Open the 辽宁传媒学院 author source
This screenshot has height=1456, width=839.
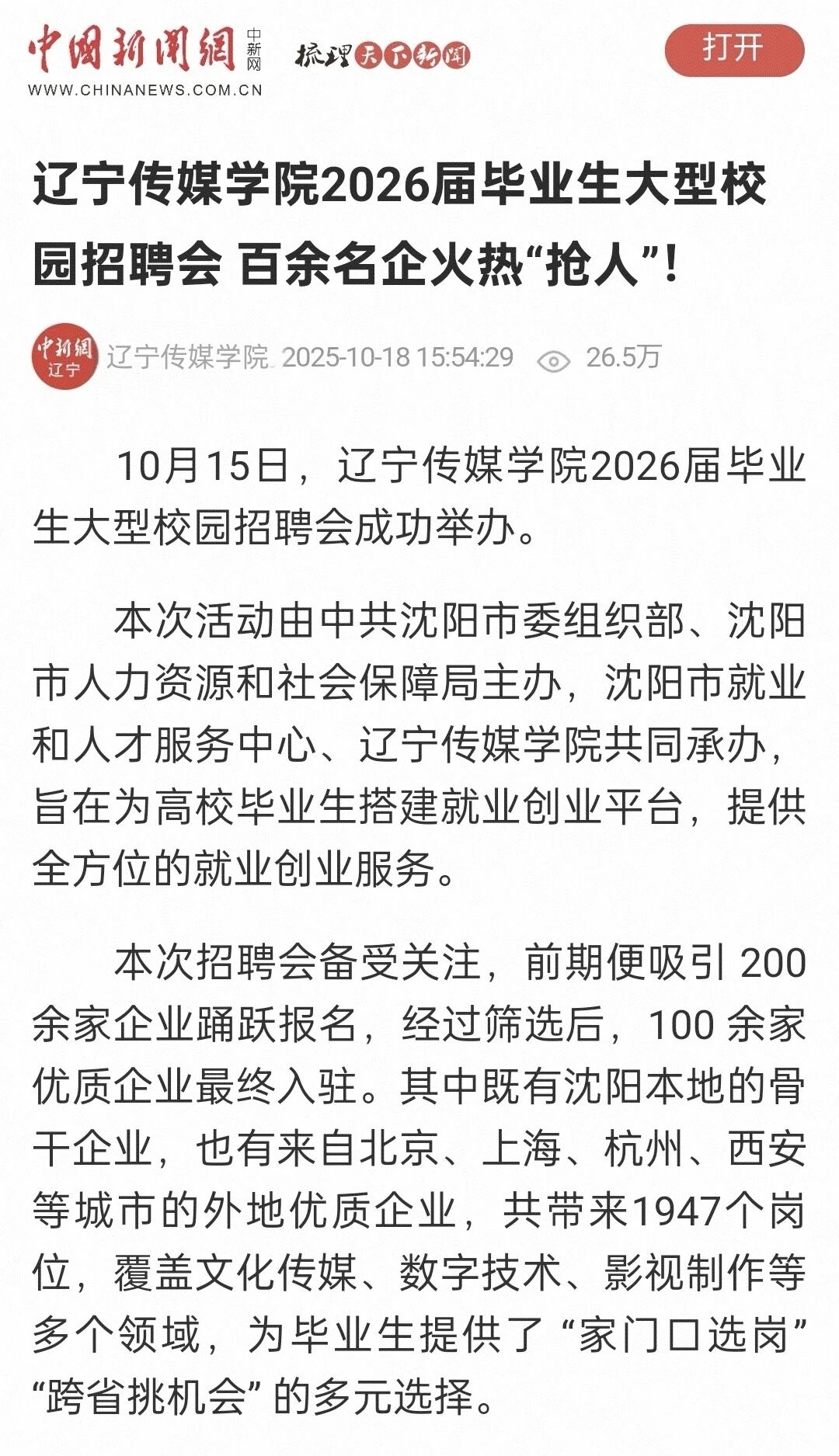(187, 357)
